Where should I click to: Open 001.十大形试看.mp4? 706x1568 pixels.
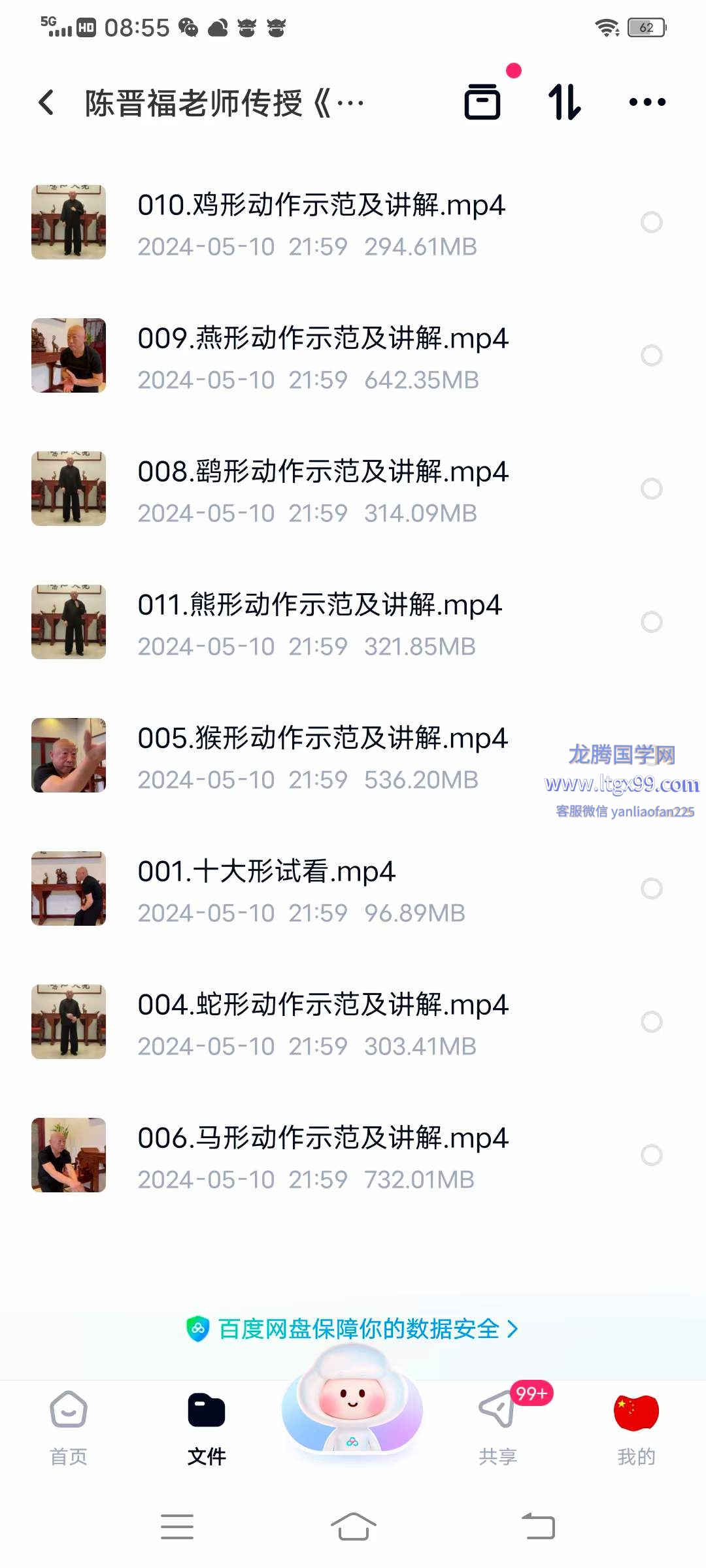266,872
